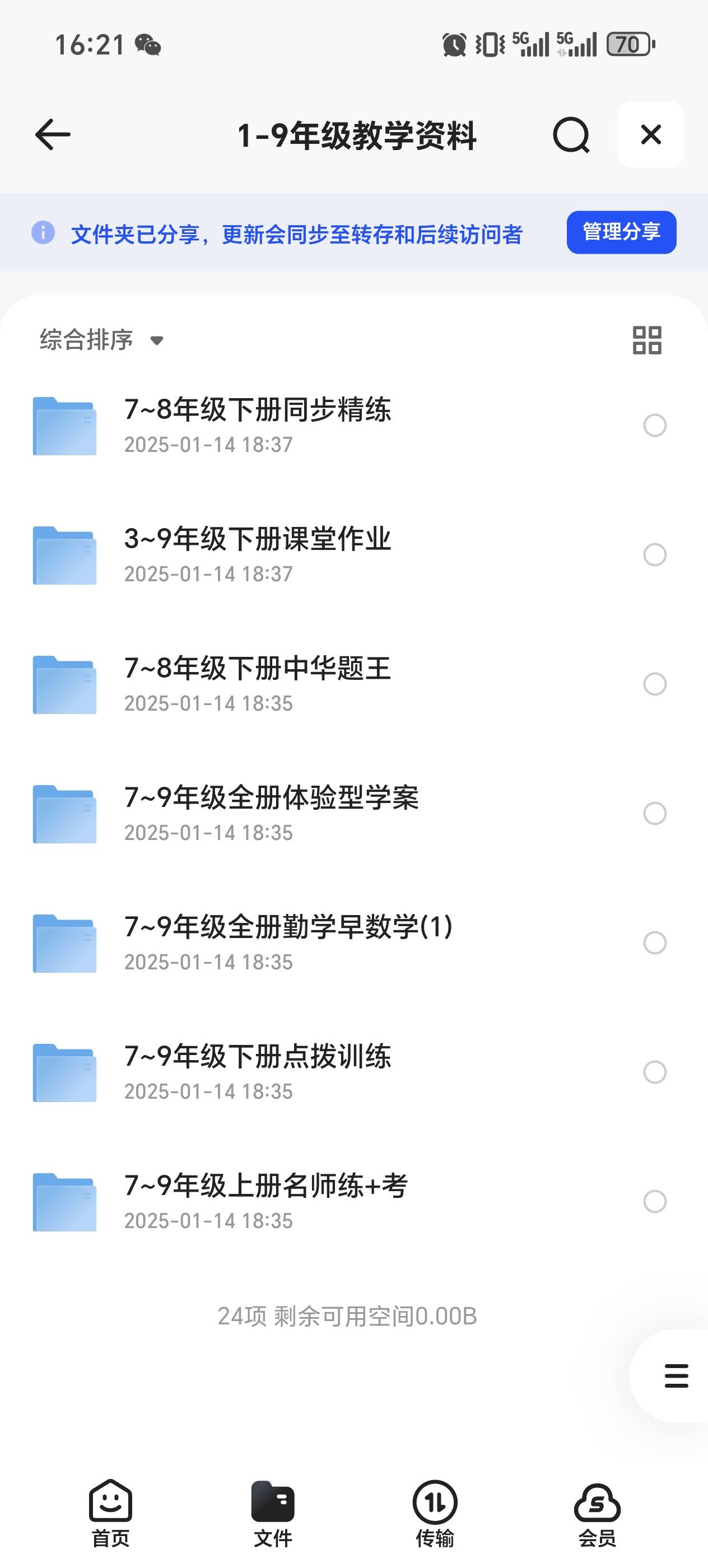Expand the 综合排序 sort dropdown

point(103,340)
